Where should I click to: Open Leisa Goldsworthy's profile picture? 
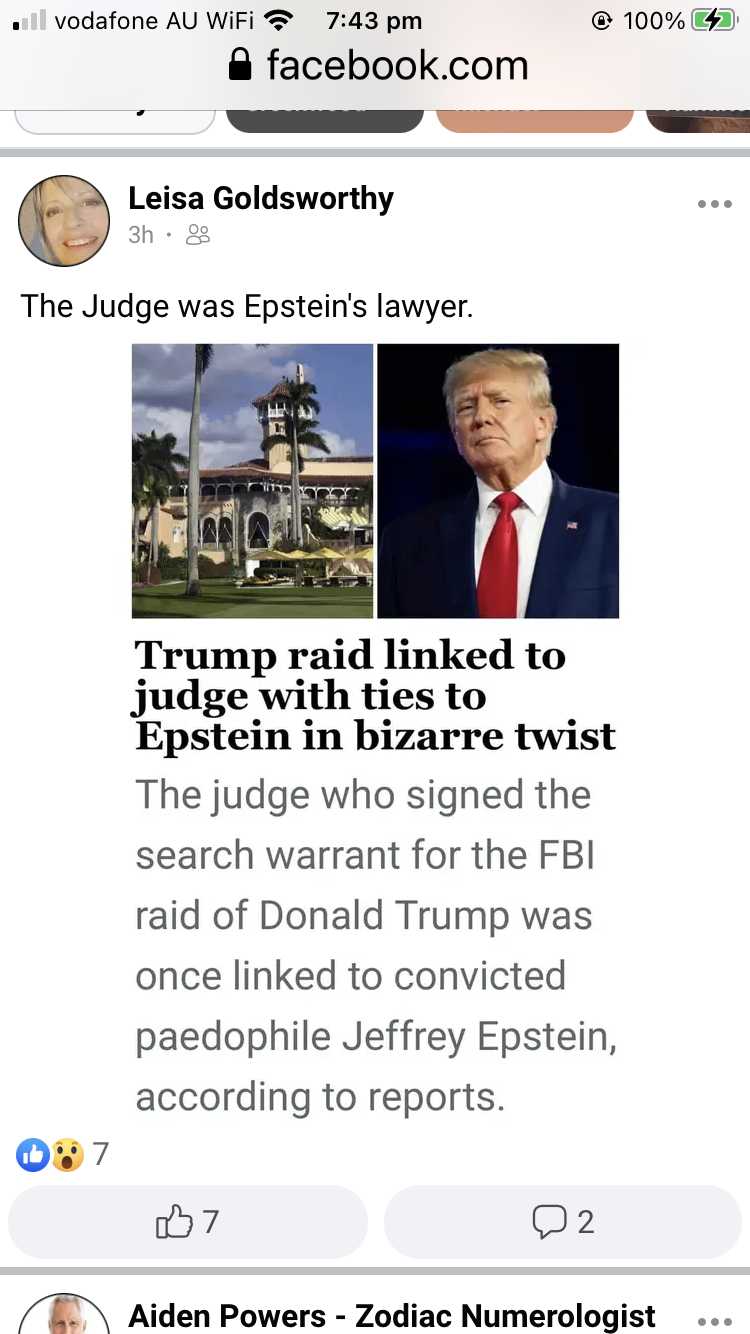(64, 221)
